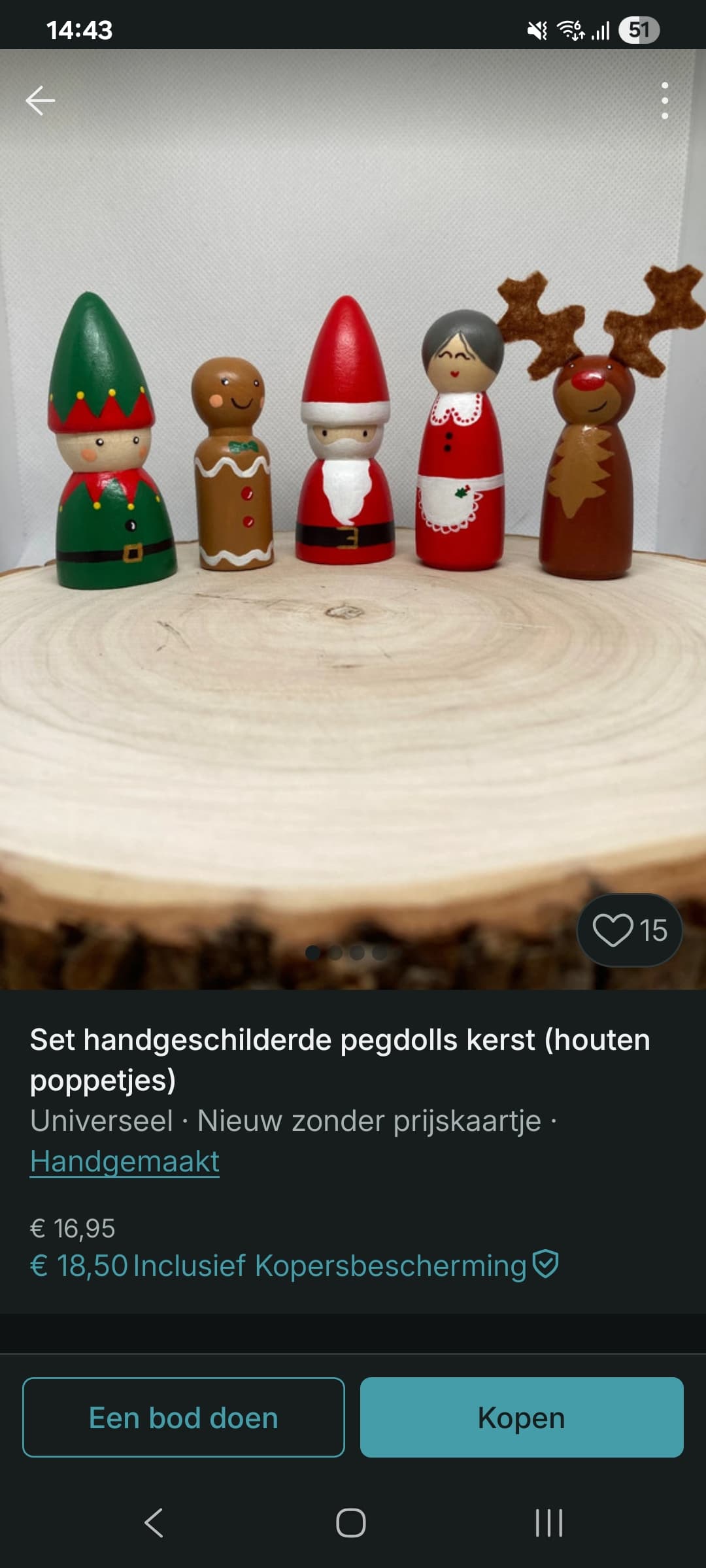Go back using the top arrow
706x1568 pixels.
coord(40,101)
